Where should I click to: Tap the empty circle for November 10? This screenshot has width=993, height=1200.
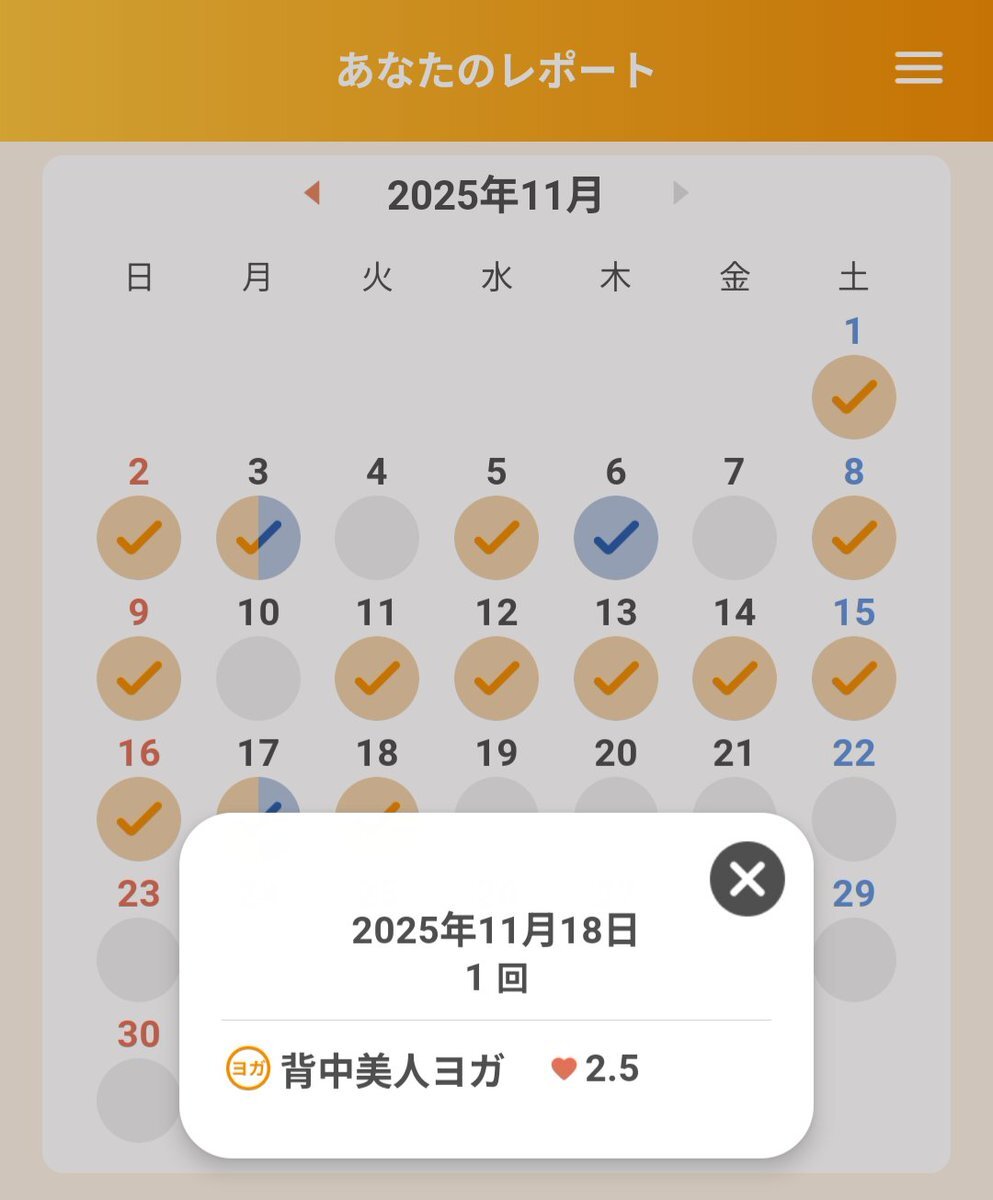pos(258,679)
